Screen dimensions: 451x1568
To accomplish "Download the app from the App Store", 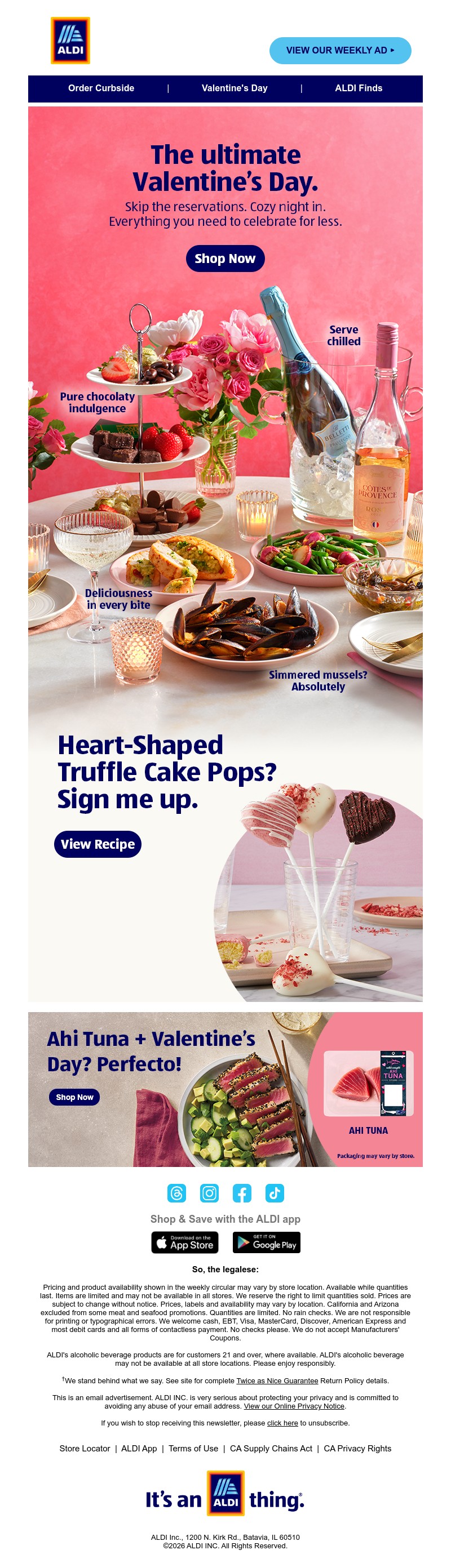I will pos(185,1242).
